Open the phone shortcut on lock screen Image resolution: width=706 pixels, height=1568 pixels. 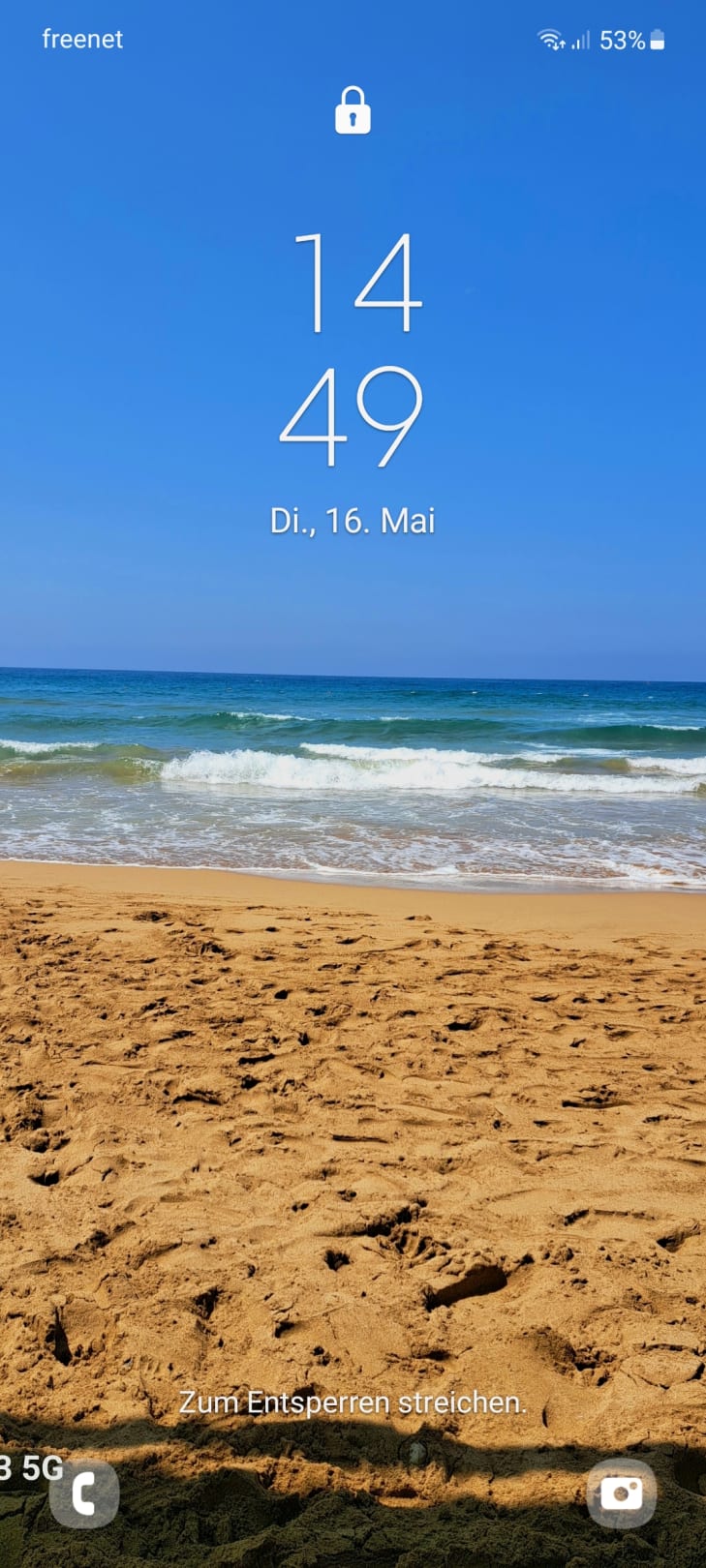tap(84, 1493)
